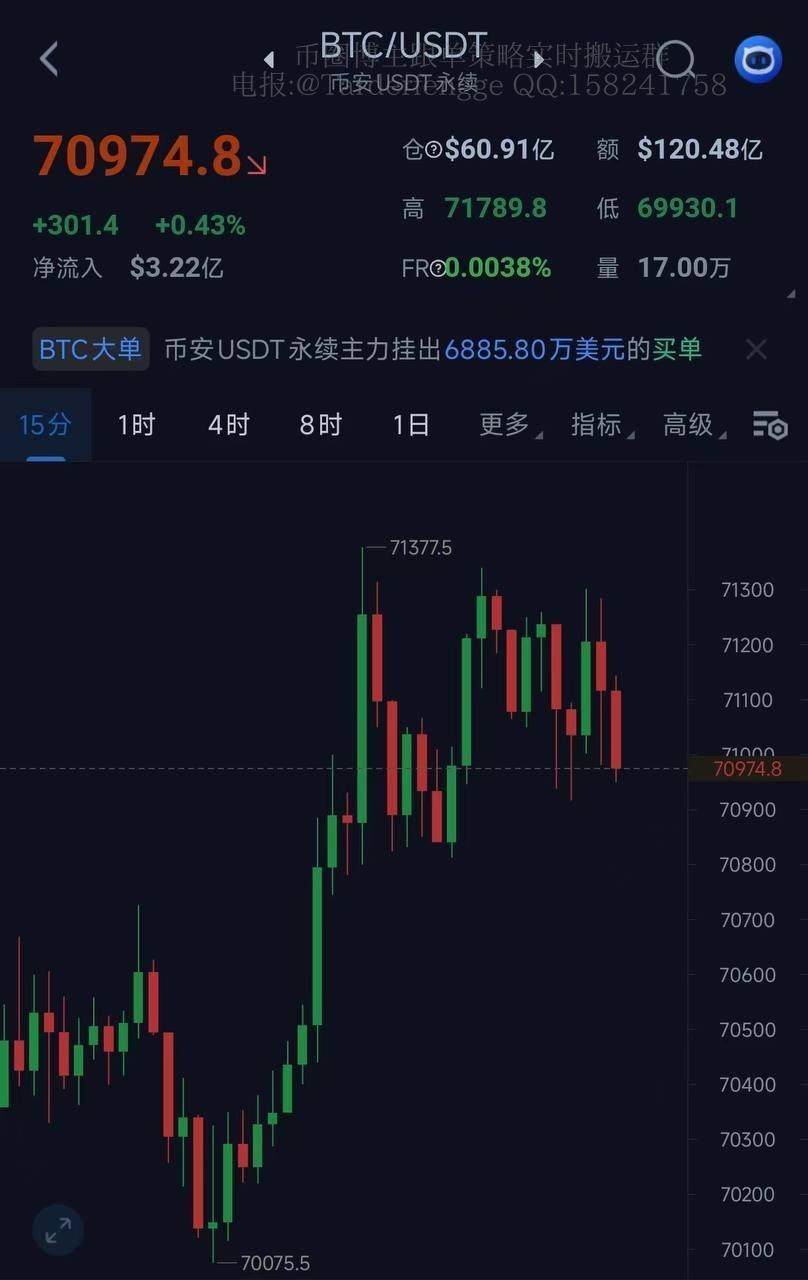Switch to next trading pair arrow
Viewport: 808px width, 1280px height.
(539, 60)
